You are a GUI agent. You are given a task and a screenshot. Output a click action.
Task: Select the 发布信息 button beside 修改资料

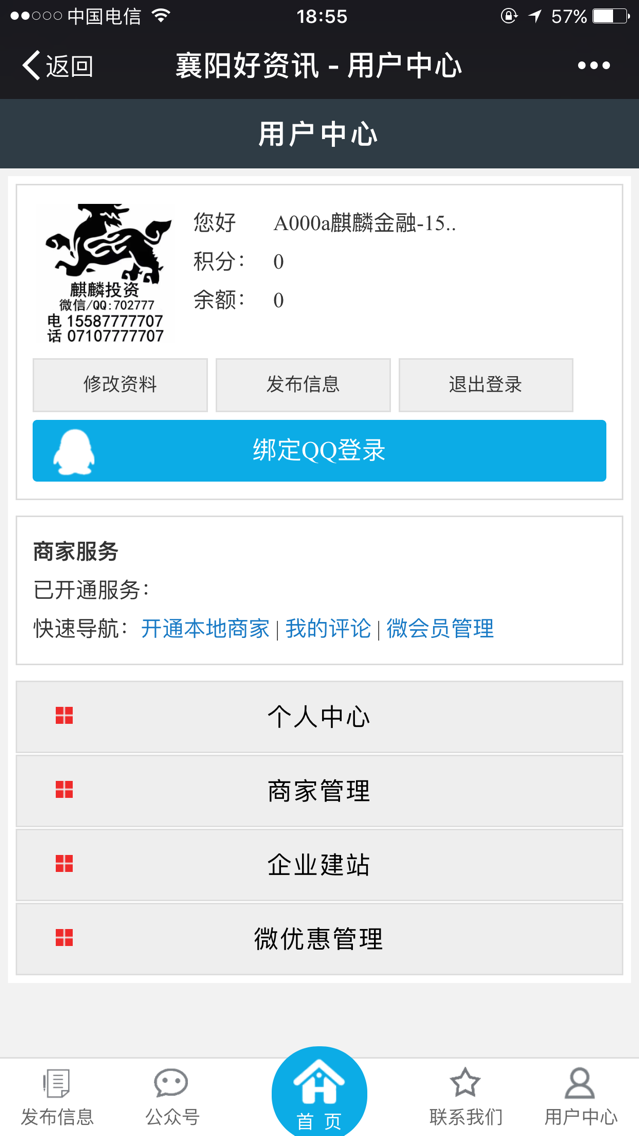[x=303, y=385]
